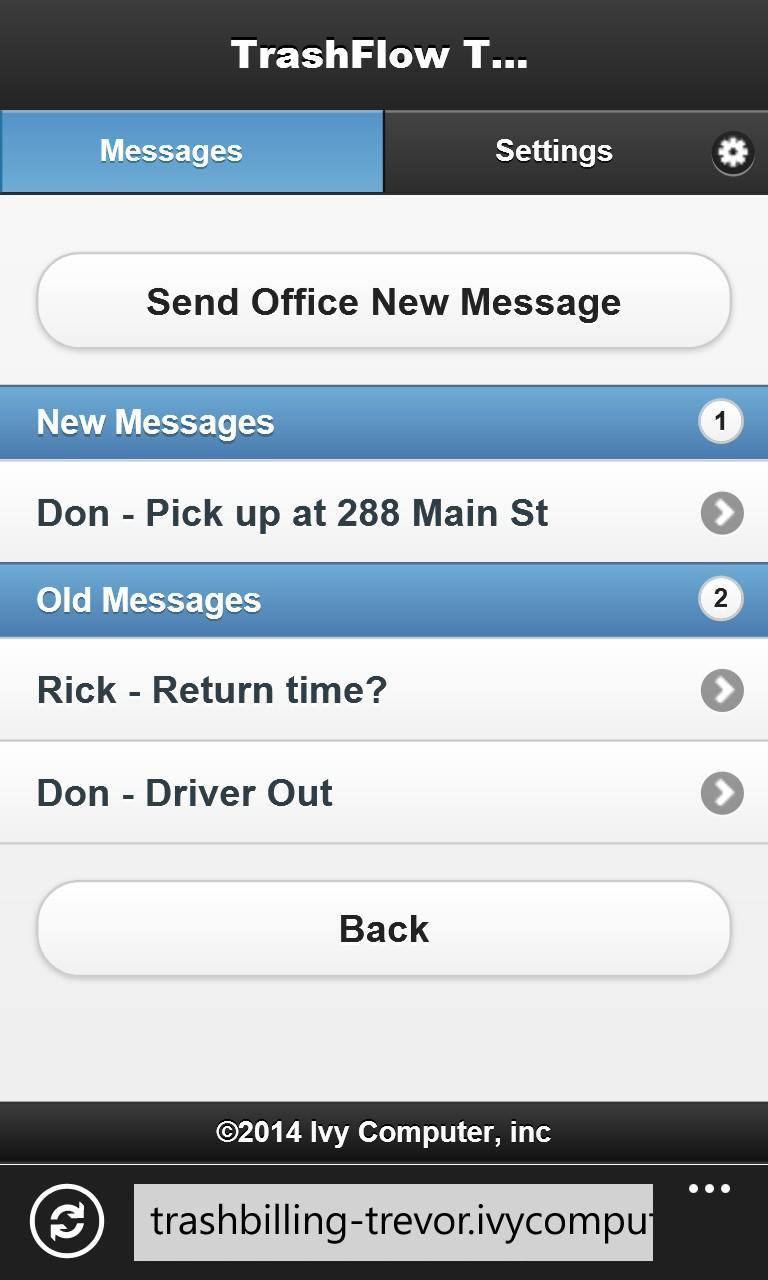Tap Send Office New Message button
768x1280 pixels.
pyautogui.click(x=384, y=301)
